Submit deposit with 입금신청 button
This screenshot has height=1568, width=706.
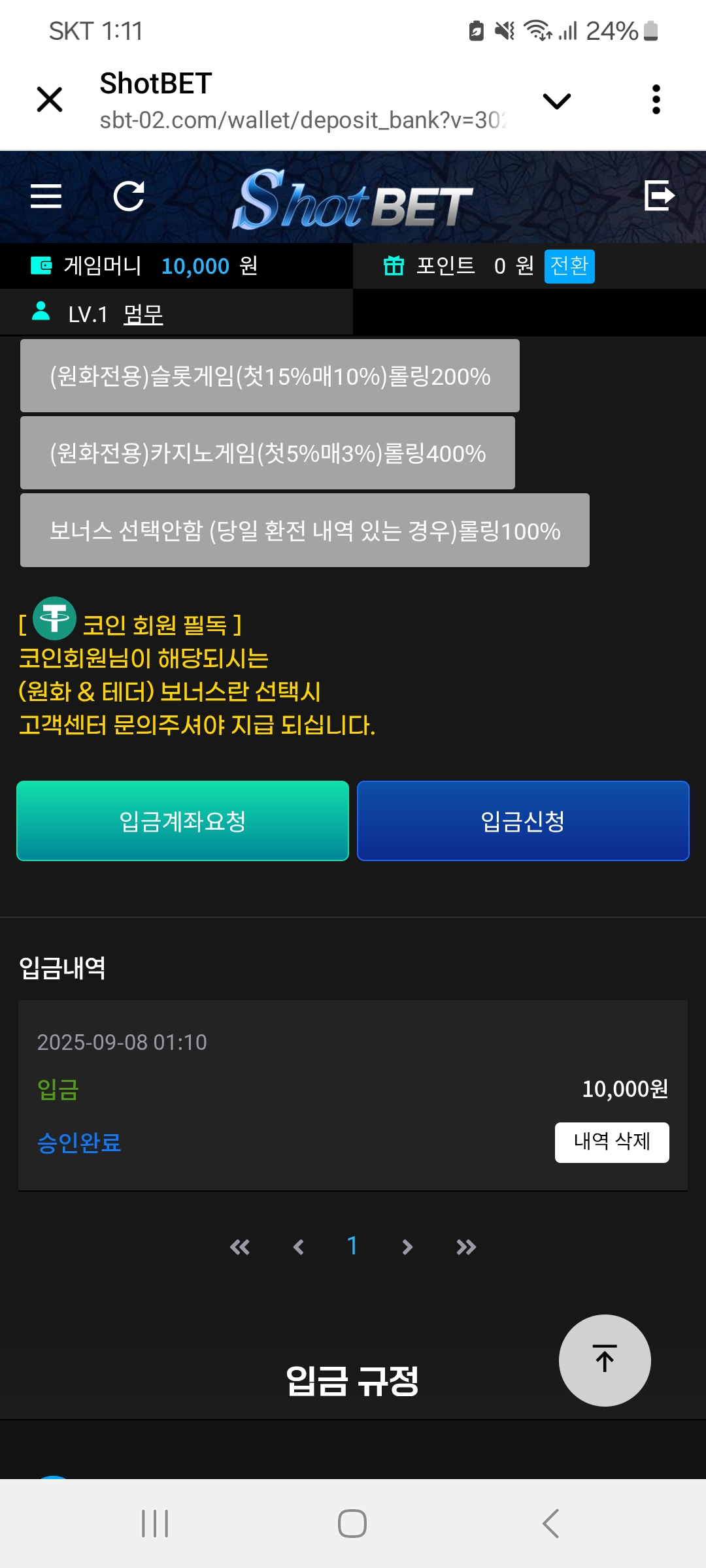click(523, 821)
